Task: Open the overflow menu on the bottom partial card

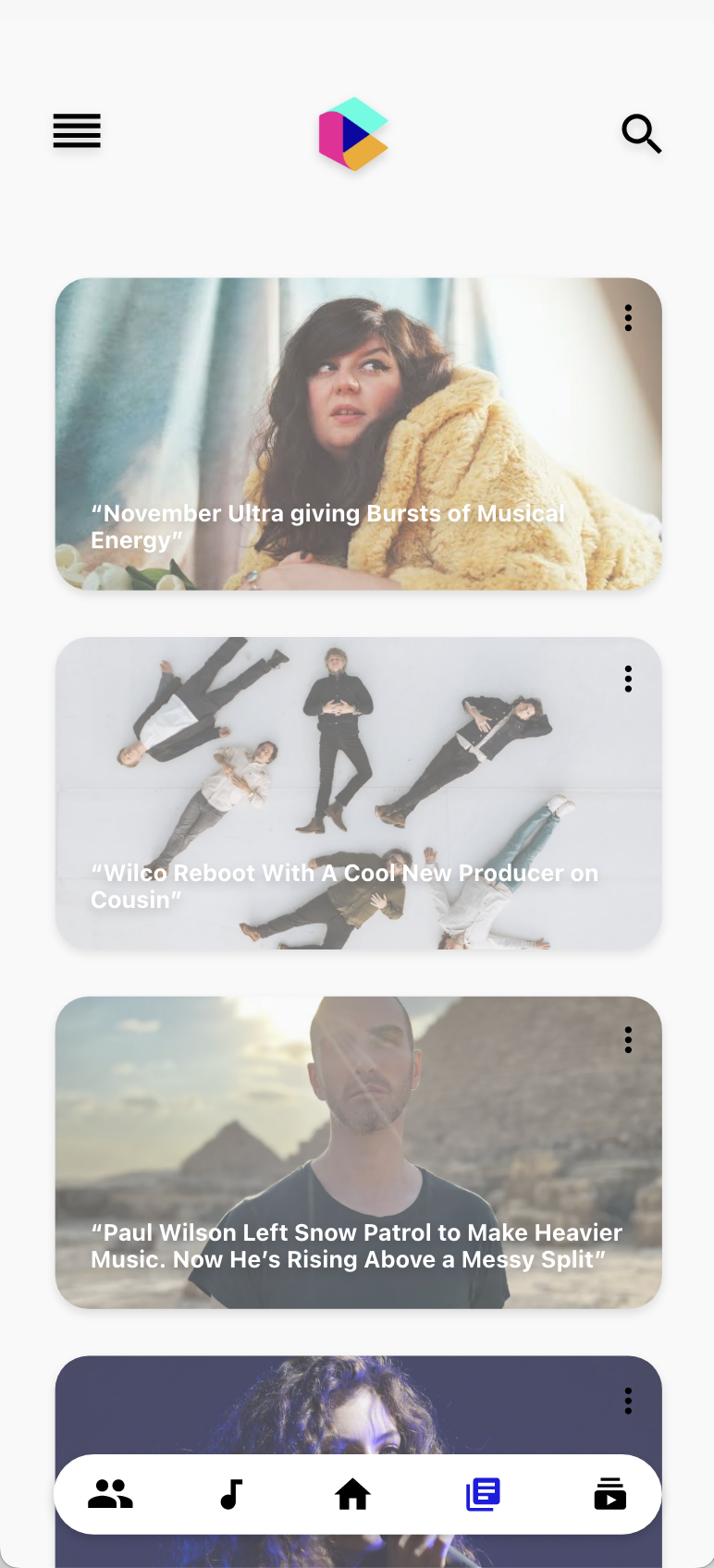Action: point(628,1401)
